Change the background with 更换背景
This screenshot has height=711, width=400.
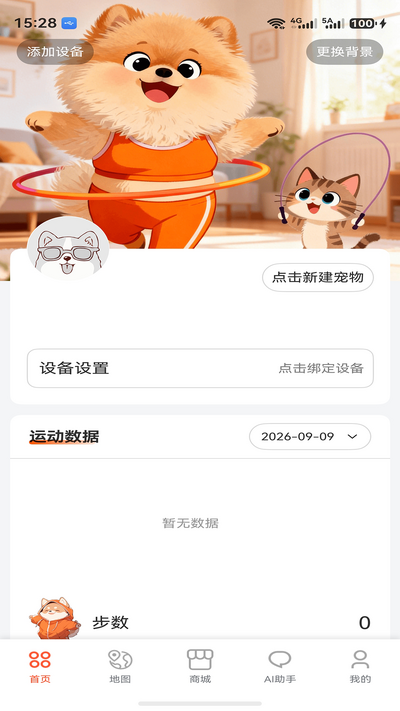tap(344, 52)
